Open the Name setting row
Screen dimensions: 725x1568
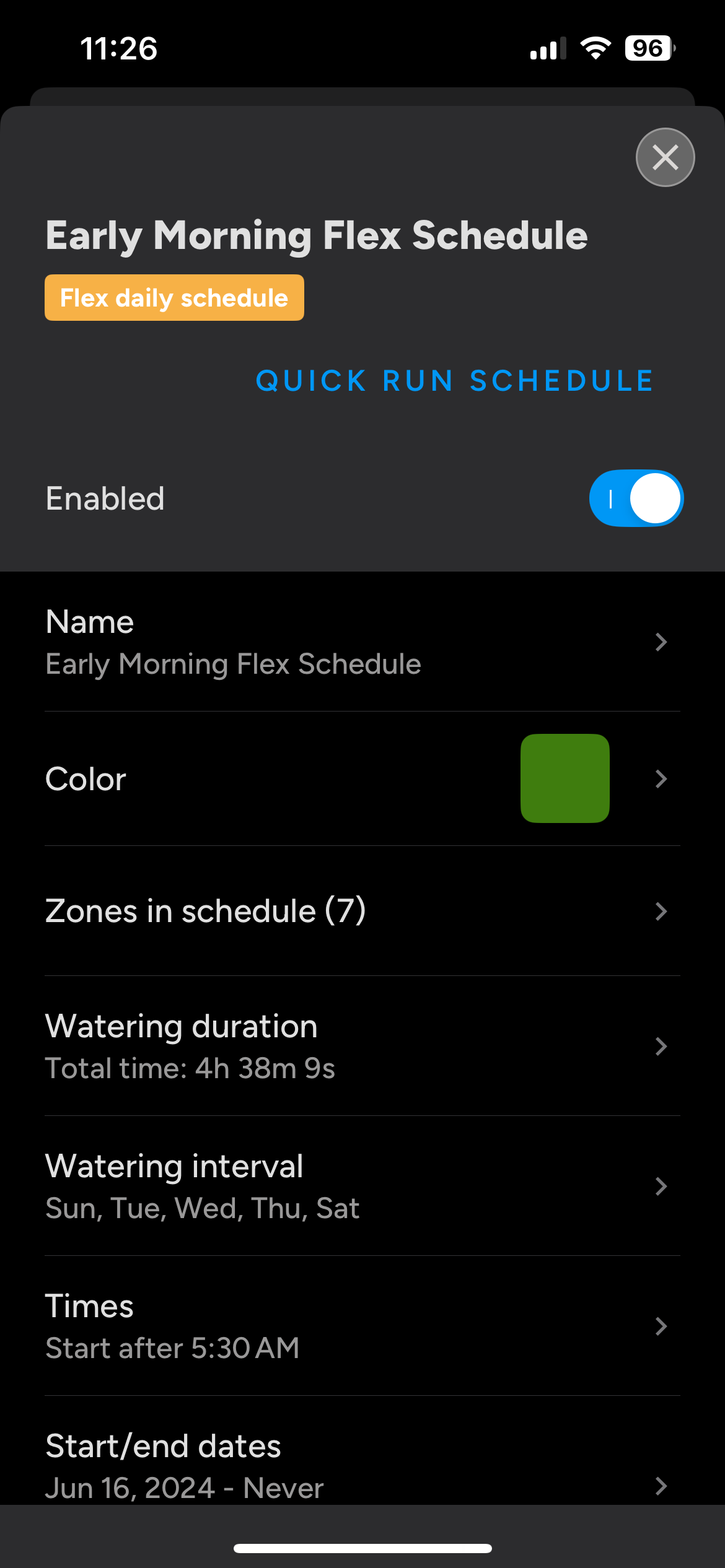tap(362, 642)
